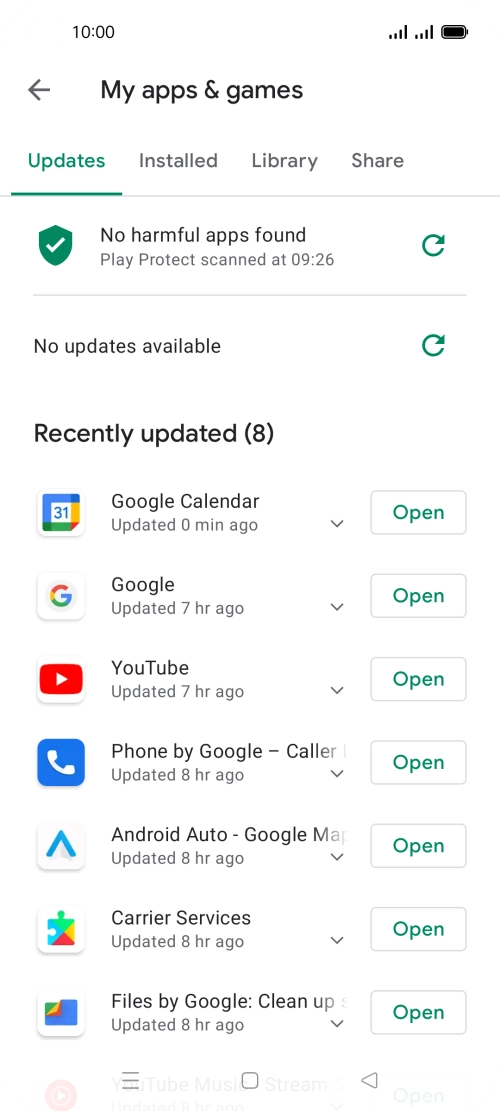
Task: Launch YouTube with its Open button
Action: pyautogui.click(x=419, y=679)
